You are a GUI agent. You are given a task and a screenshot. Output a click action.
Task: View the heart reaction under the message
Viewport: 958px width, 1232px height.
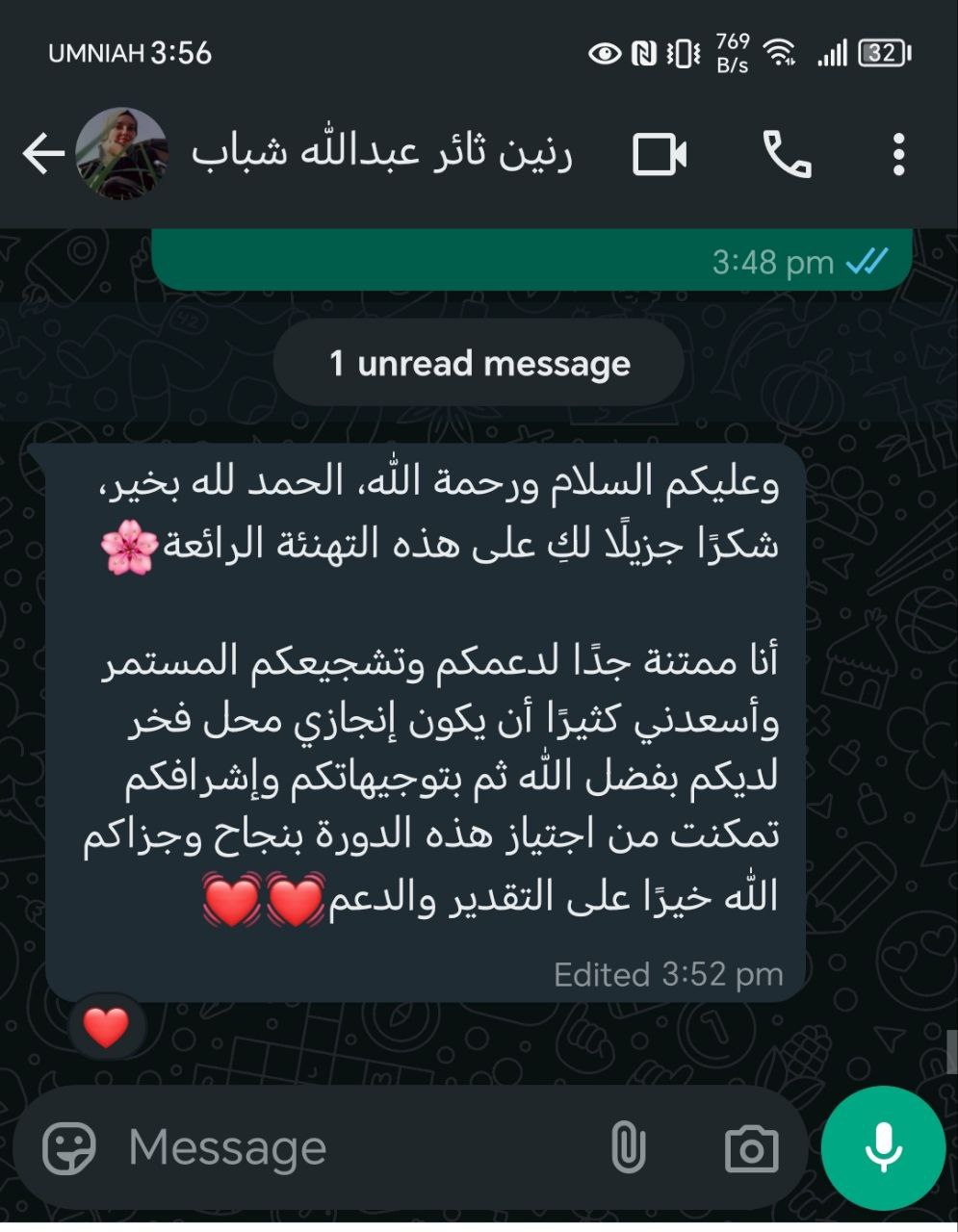click(x=106, y=1027)
